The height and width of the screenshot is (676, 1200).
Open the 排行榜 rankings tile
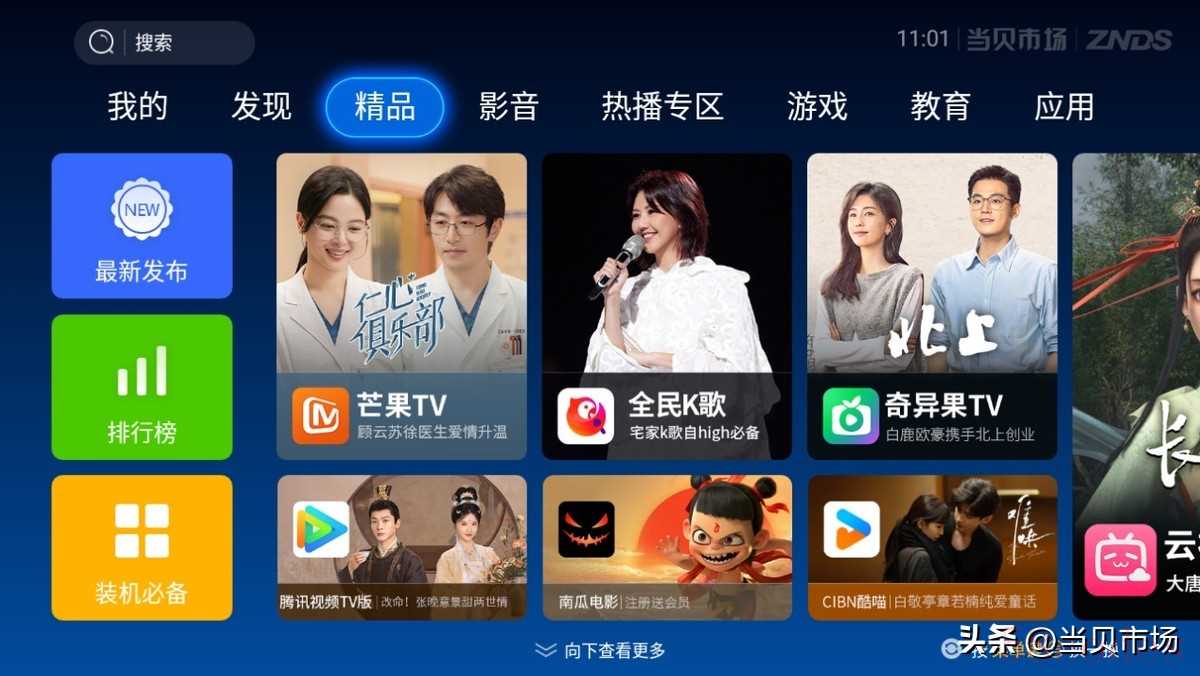[142, 387]
